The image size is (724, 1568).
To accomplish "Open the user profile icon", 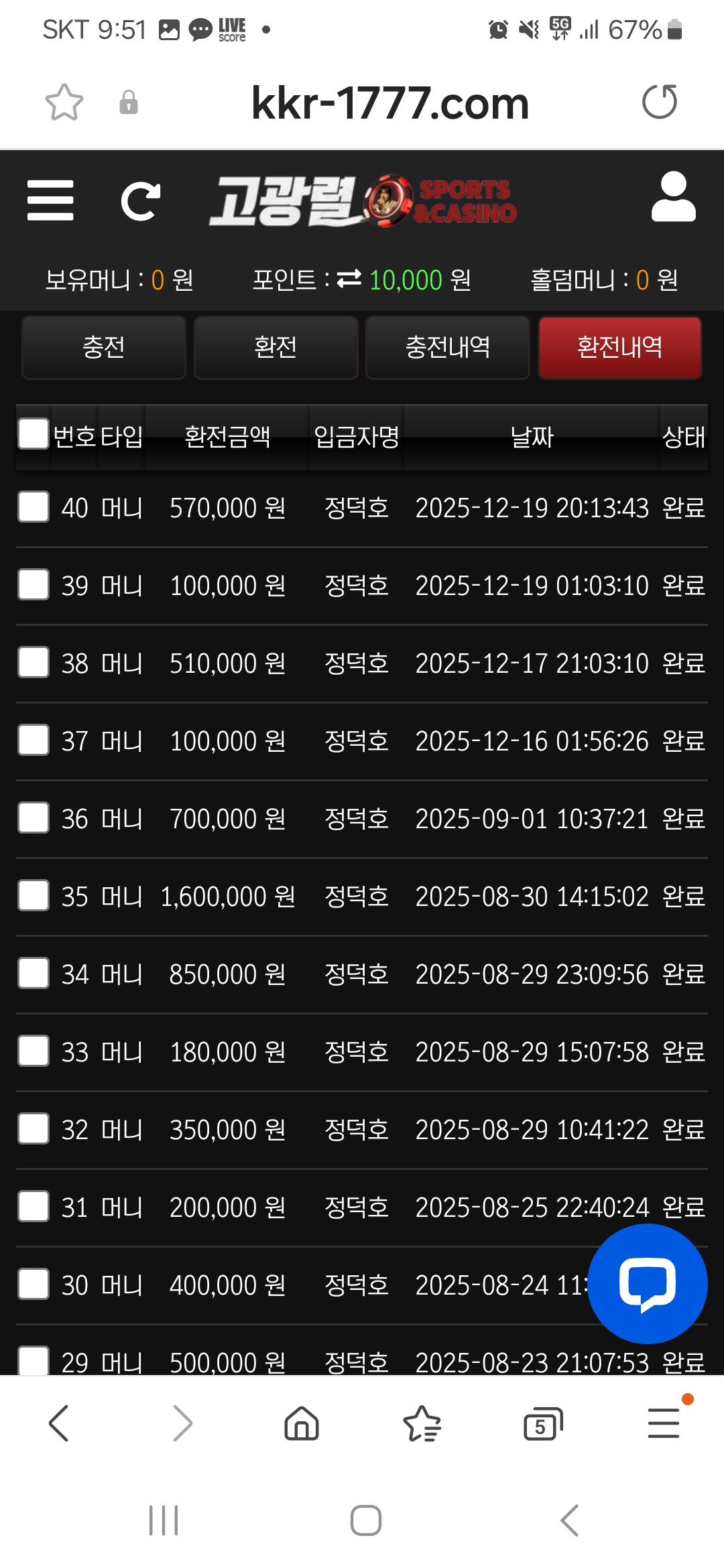I will point(673,197).
